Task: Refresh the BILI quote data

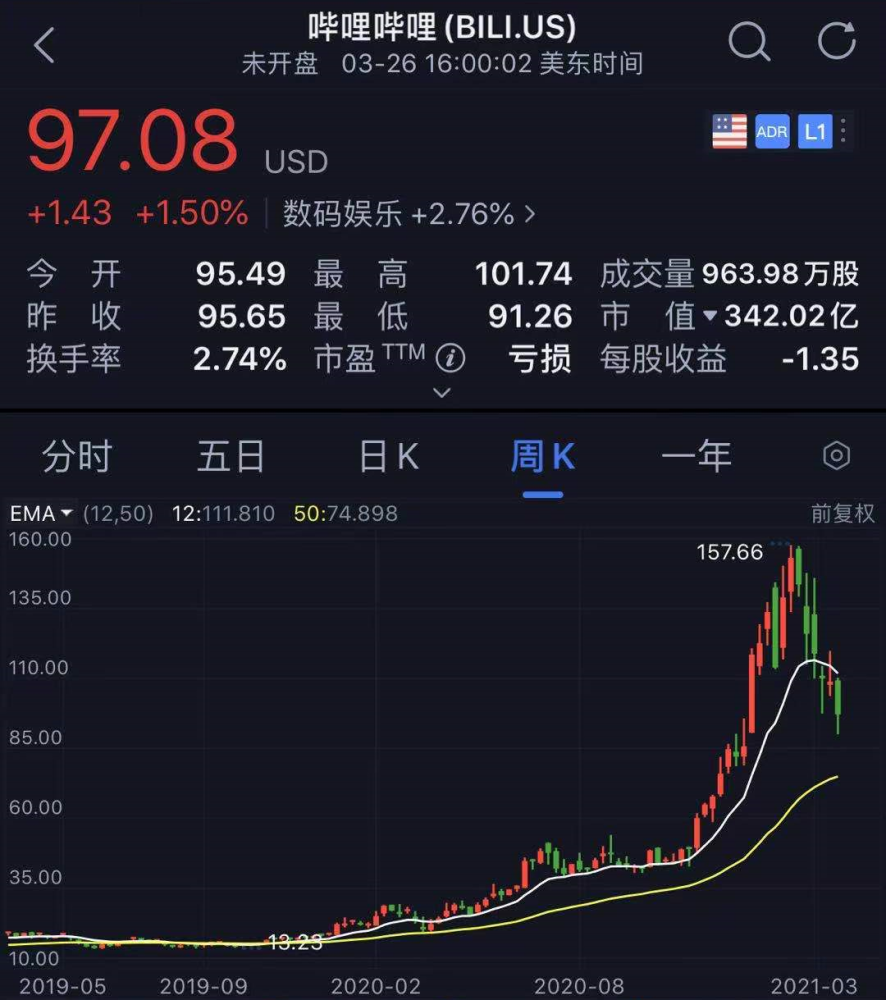Action: pyautogui.click(x=836, y=42)
